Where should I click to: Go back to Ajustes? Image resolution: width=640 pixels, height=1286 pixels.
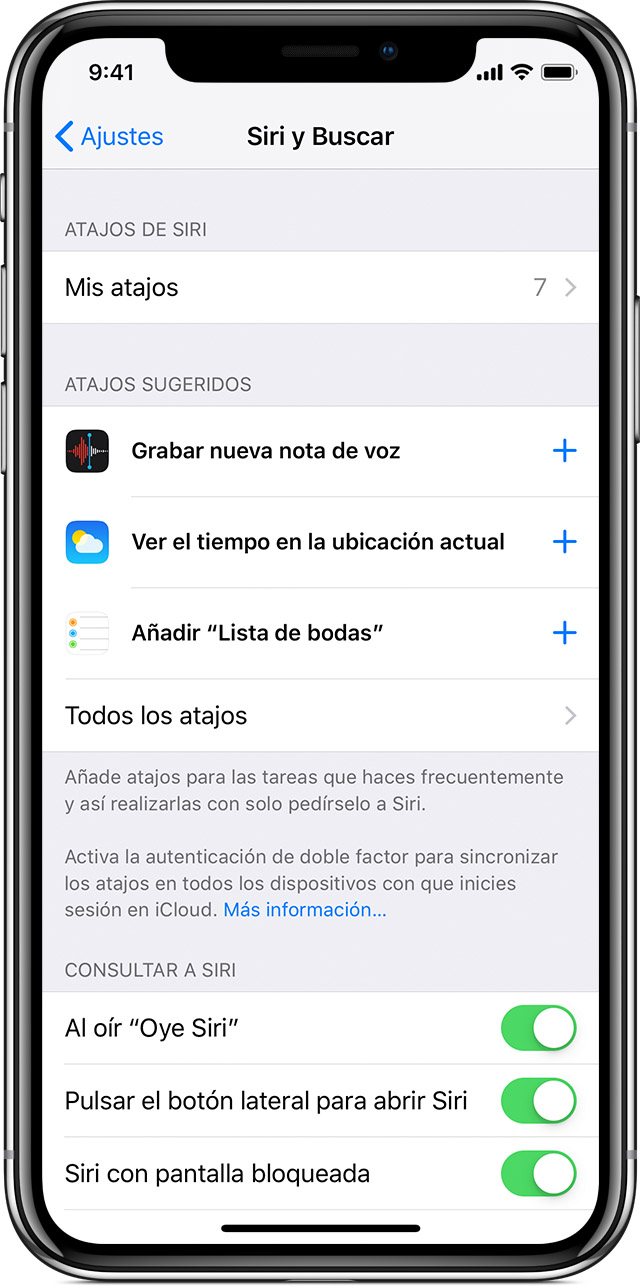110,137
